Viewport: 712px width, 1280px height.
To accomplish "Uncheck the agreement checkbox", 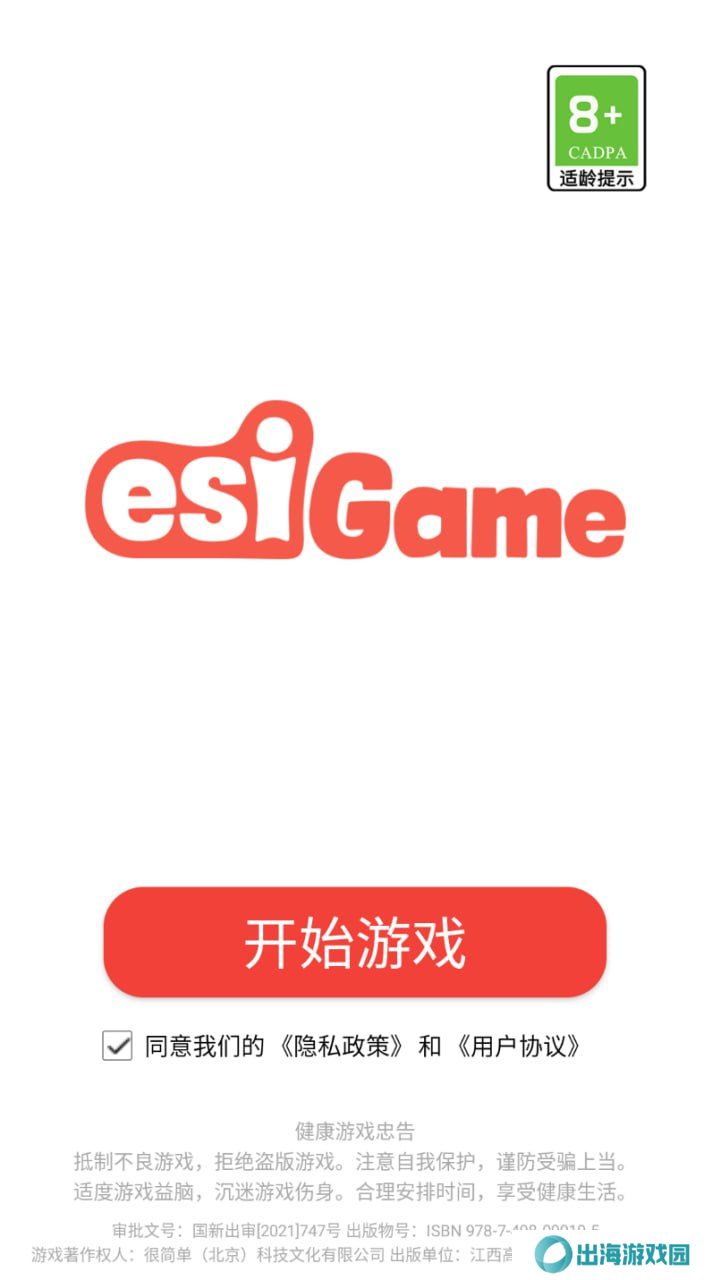I will [x=117, y=1046].
